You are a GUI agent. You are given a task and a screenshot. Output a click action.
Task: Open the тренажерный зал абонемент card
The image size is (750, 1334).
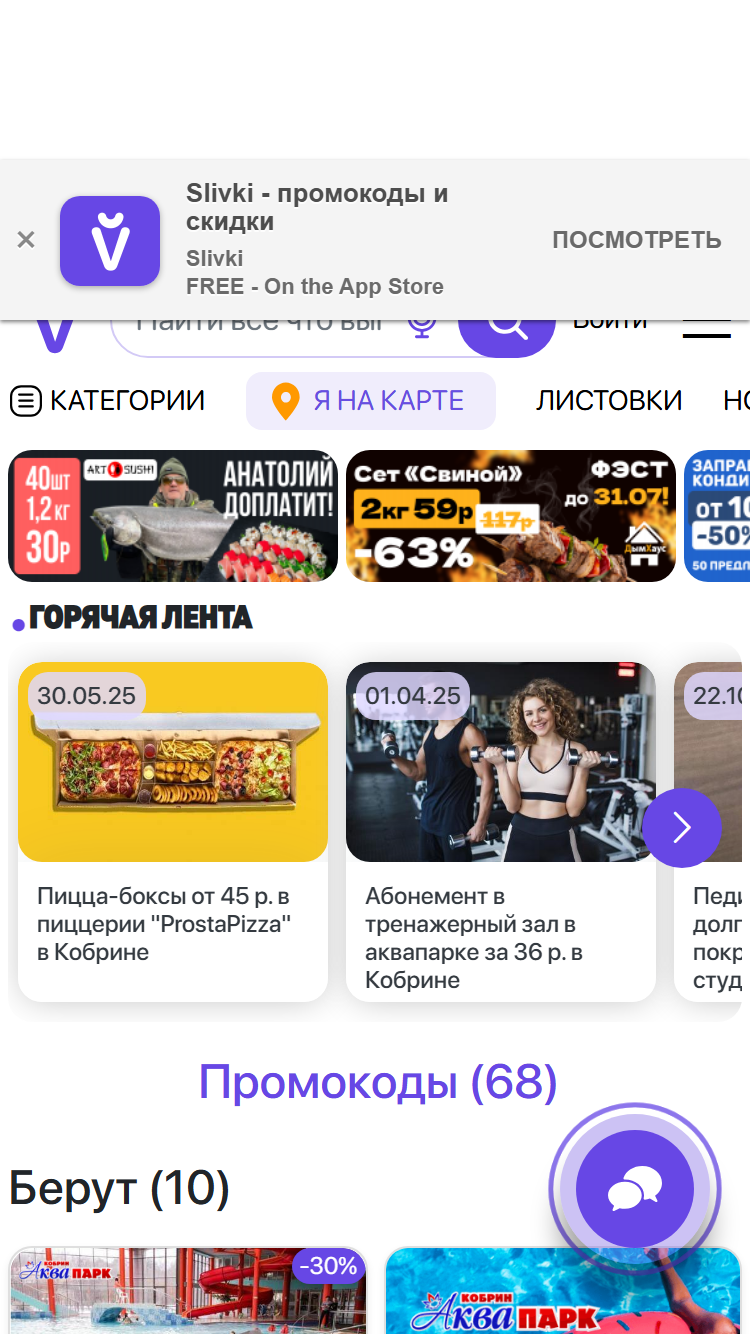(501, 832)
